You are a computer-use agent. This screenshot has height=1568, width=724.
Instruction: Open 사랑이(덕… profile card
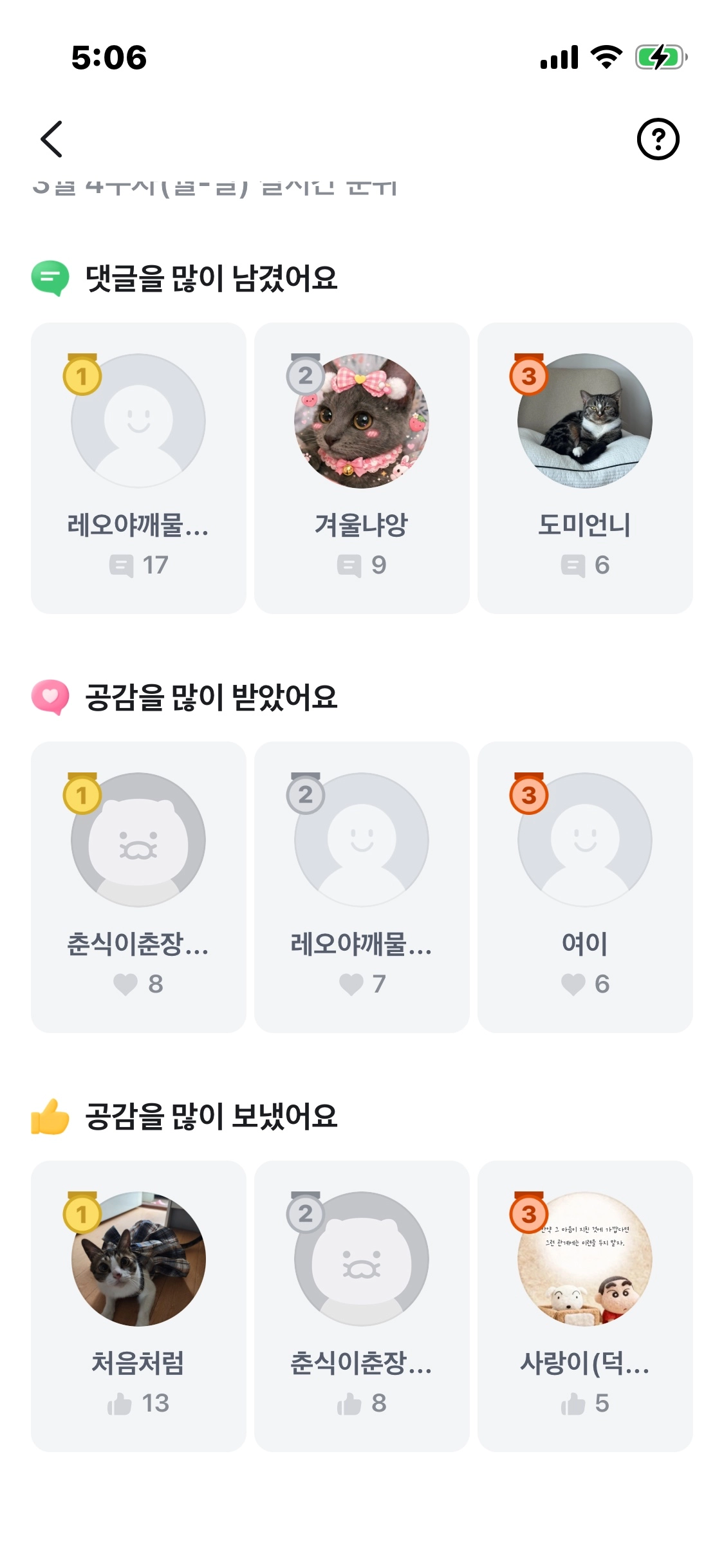(585, 1306)
